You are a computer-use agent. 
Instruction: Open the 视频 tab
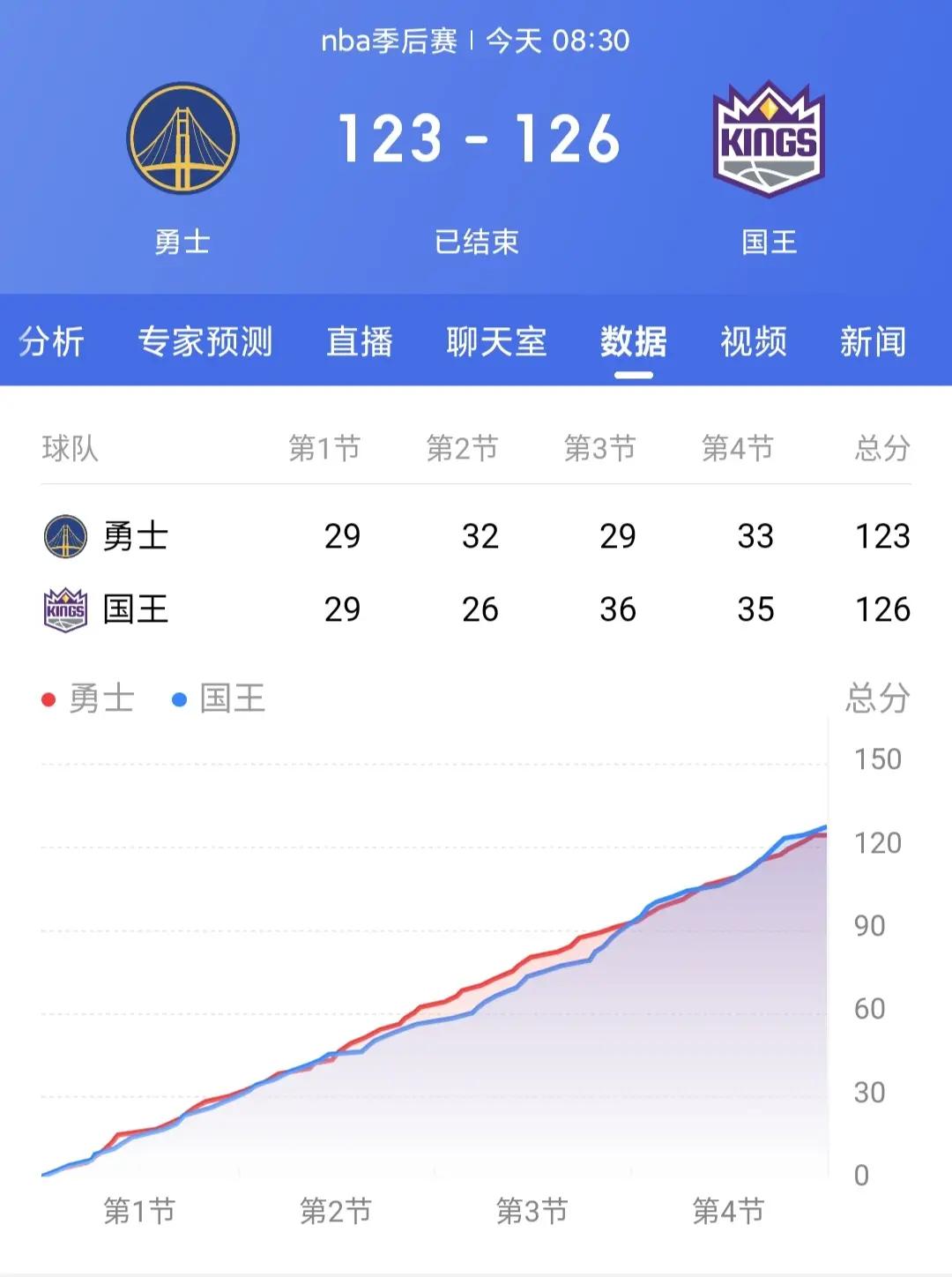click(x=752, y=342)
